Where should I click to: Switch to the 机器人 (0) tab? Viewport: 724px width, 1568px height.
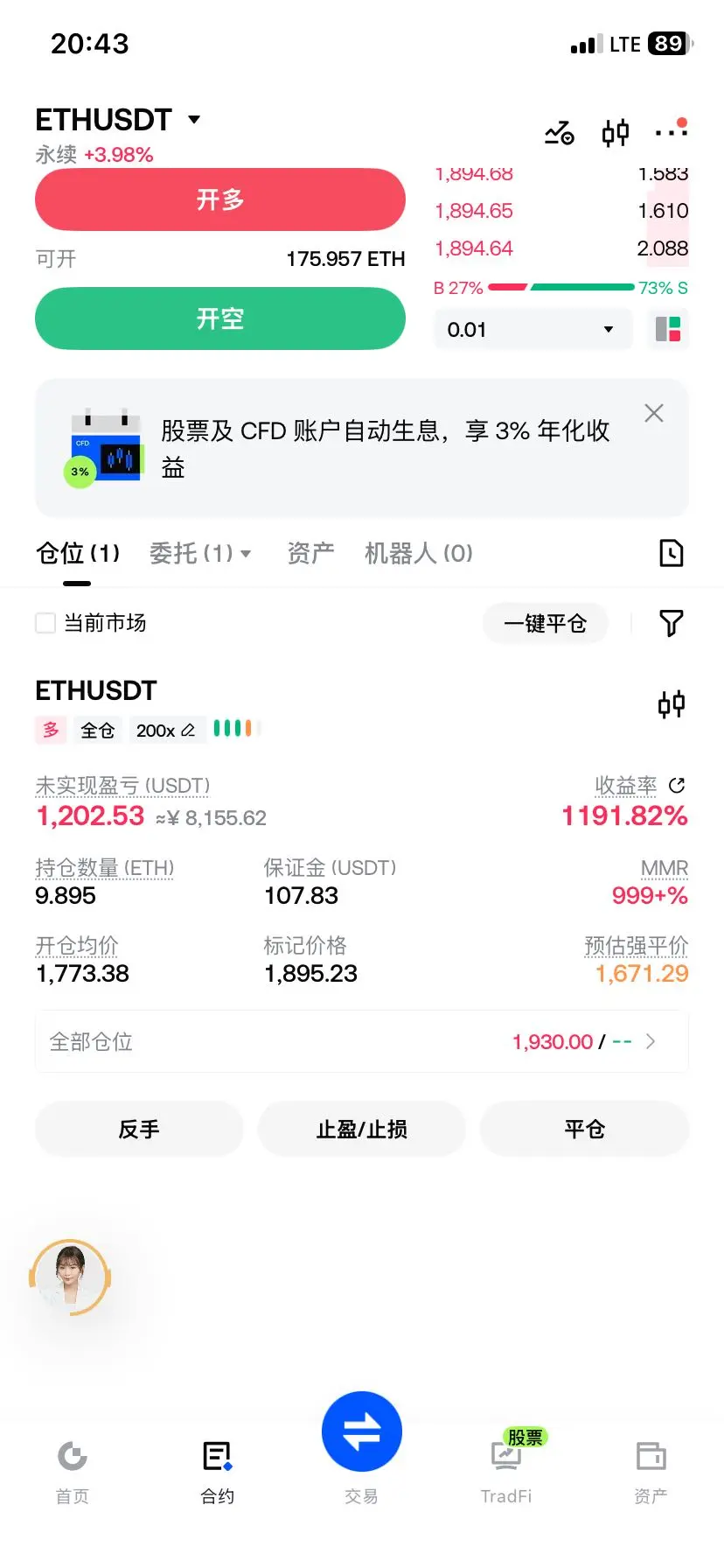418,553
